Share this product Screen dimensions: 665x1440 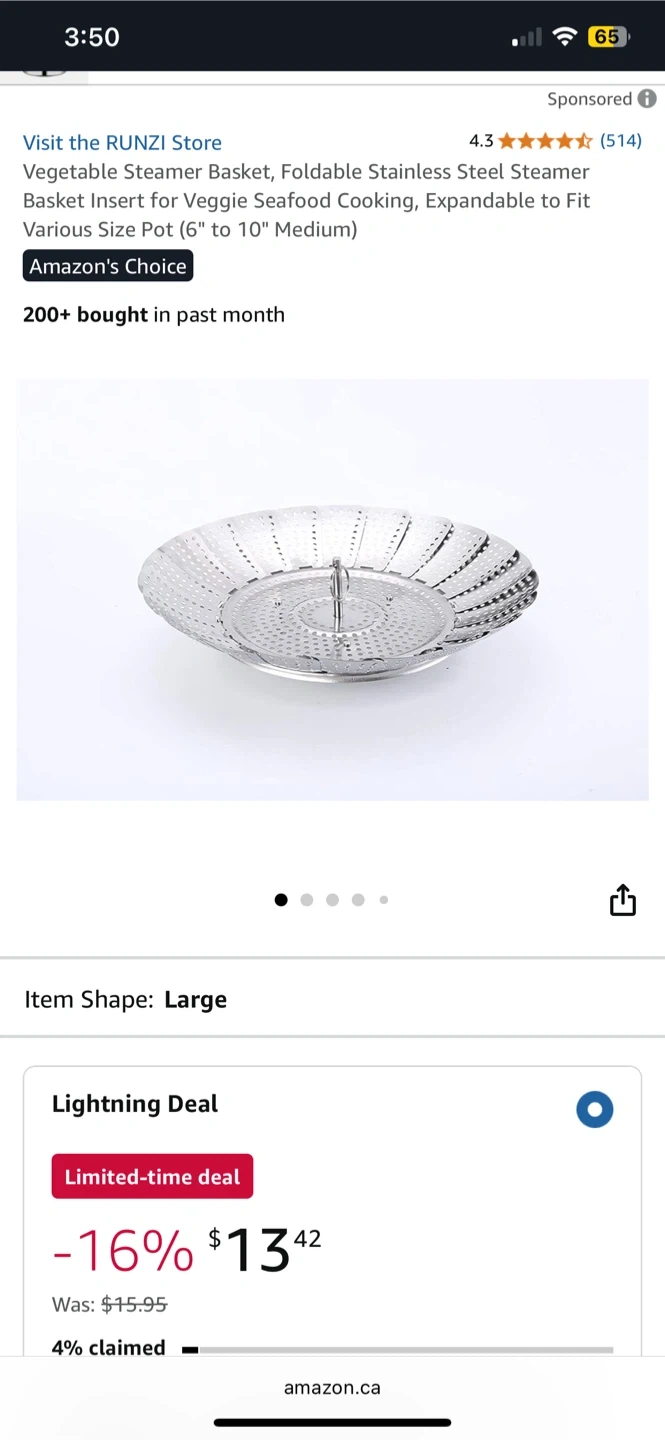(622, 900)
